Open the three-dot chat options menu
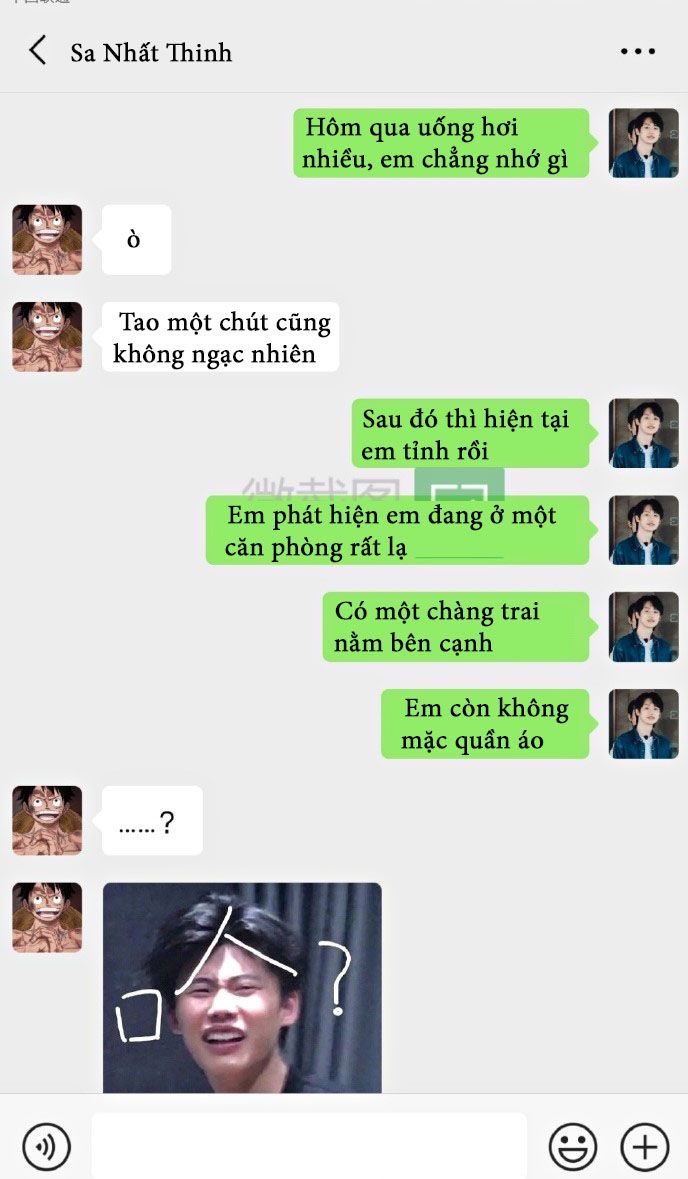Viewport: 688px width, 1179px height. (x=638, y=51)
